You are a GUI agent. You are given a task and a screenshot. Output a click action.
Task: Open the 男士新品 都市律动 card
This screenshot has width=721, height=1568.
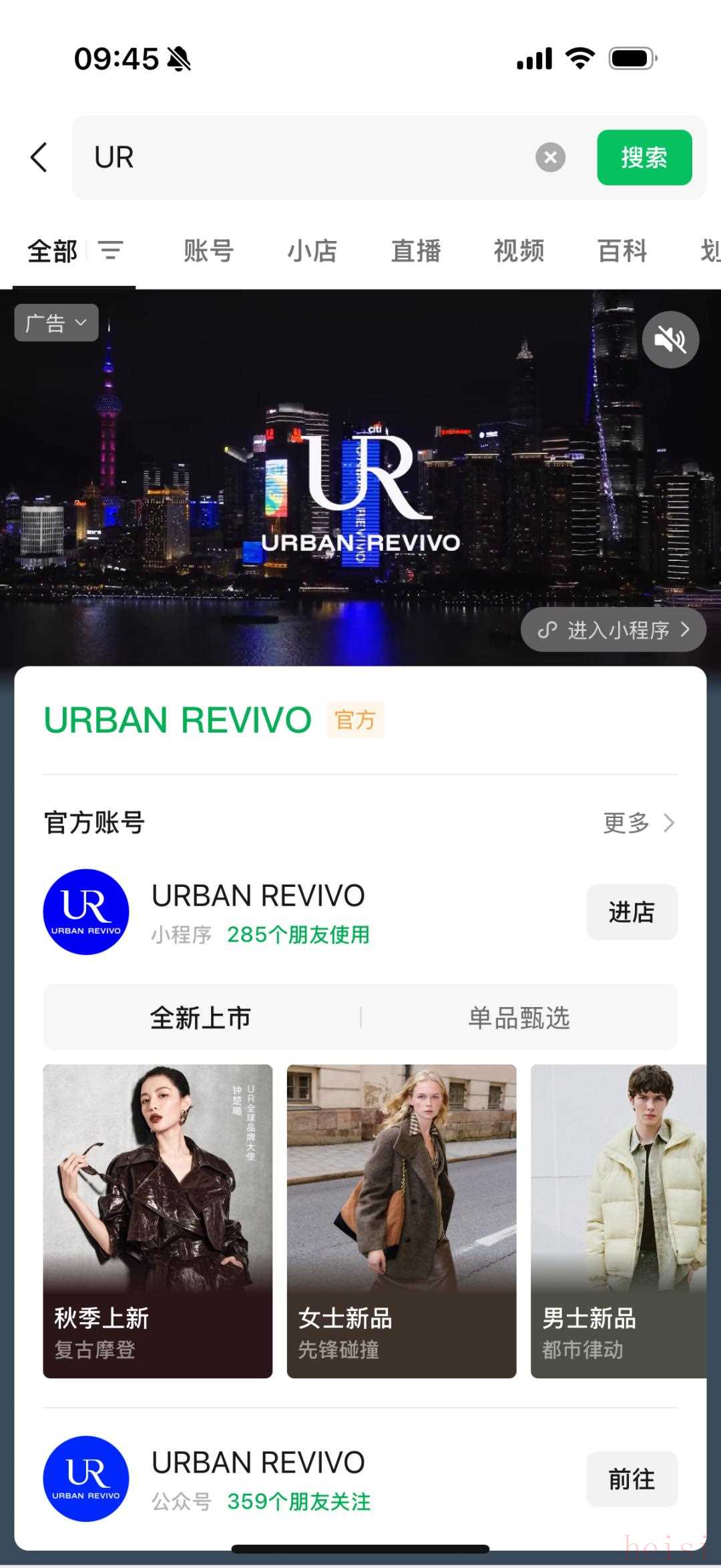[x=618, y=1221]
